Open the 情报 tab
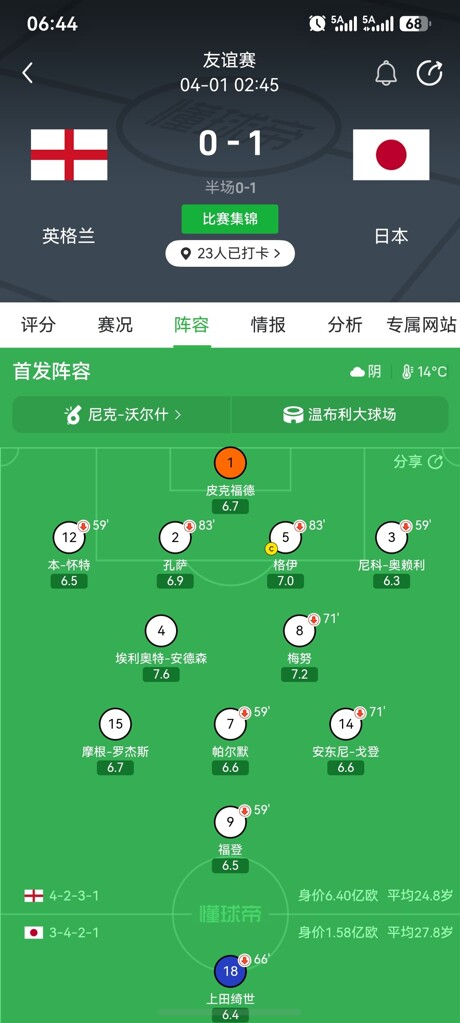 [268, 324]
